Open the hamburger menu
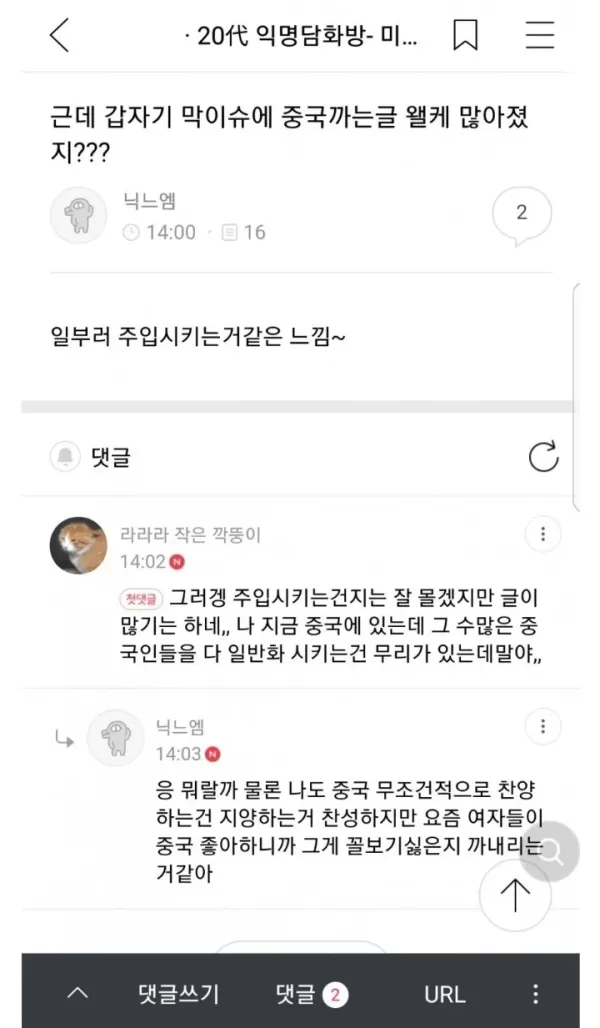 pos(540,36)
